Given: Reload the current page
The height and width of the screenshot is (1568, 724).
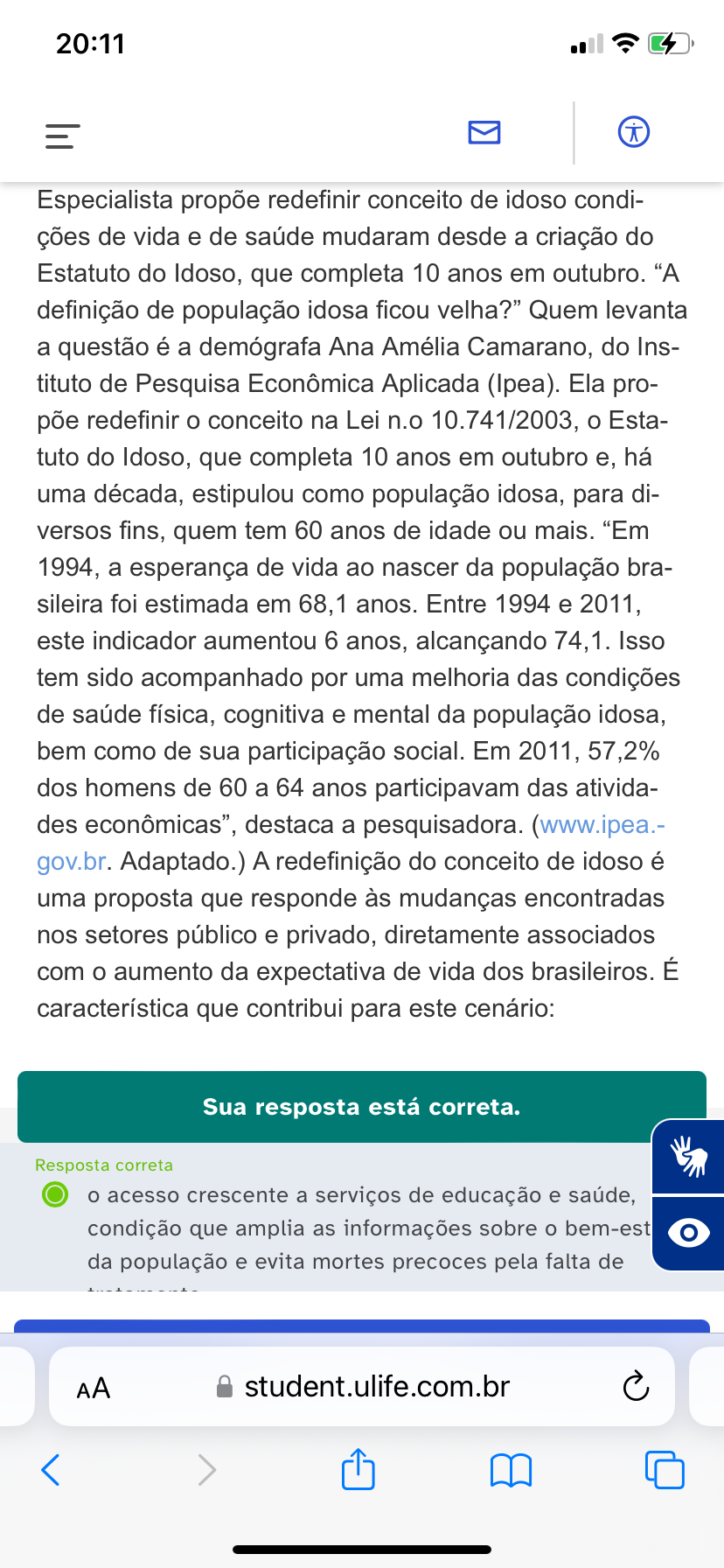Looking at the screenshot, I should click(636, 1387).
